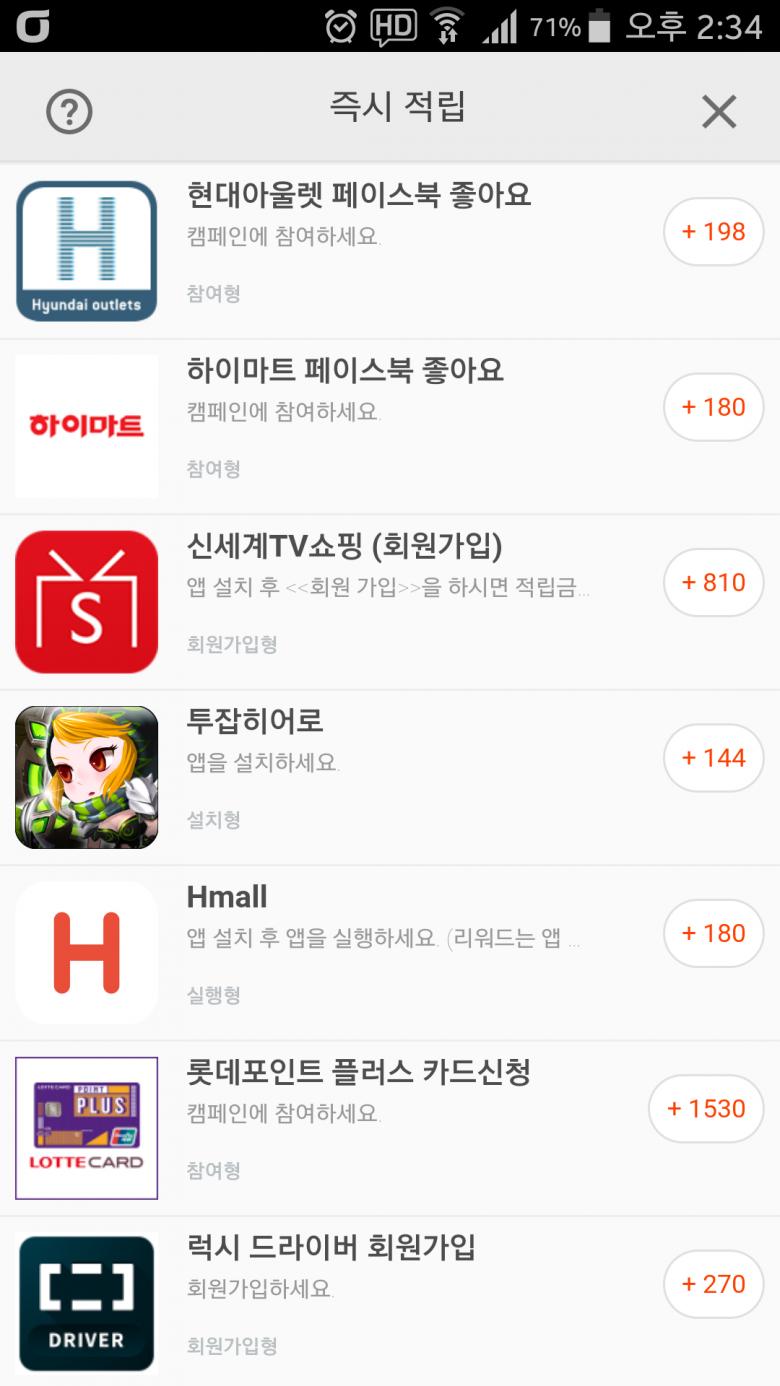
Task: Earn +810 points from 신세계TV쇼핑
Action: [713, 583]
